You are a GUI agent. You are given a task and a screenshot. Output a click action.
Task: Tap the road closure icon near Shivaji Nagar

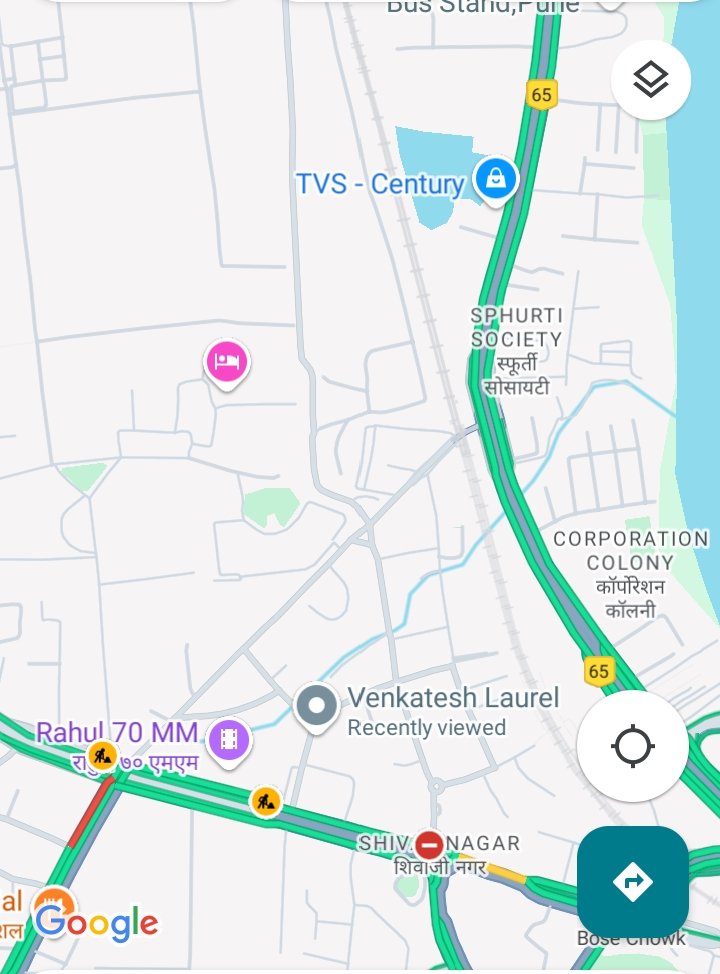point(427,843)
